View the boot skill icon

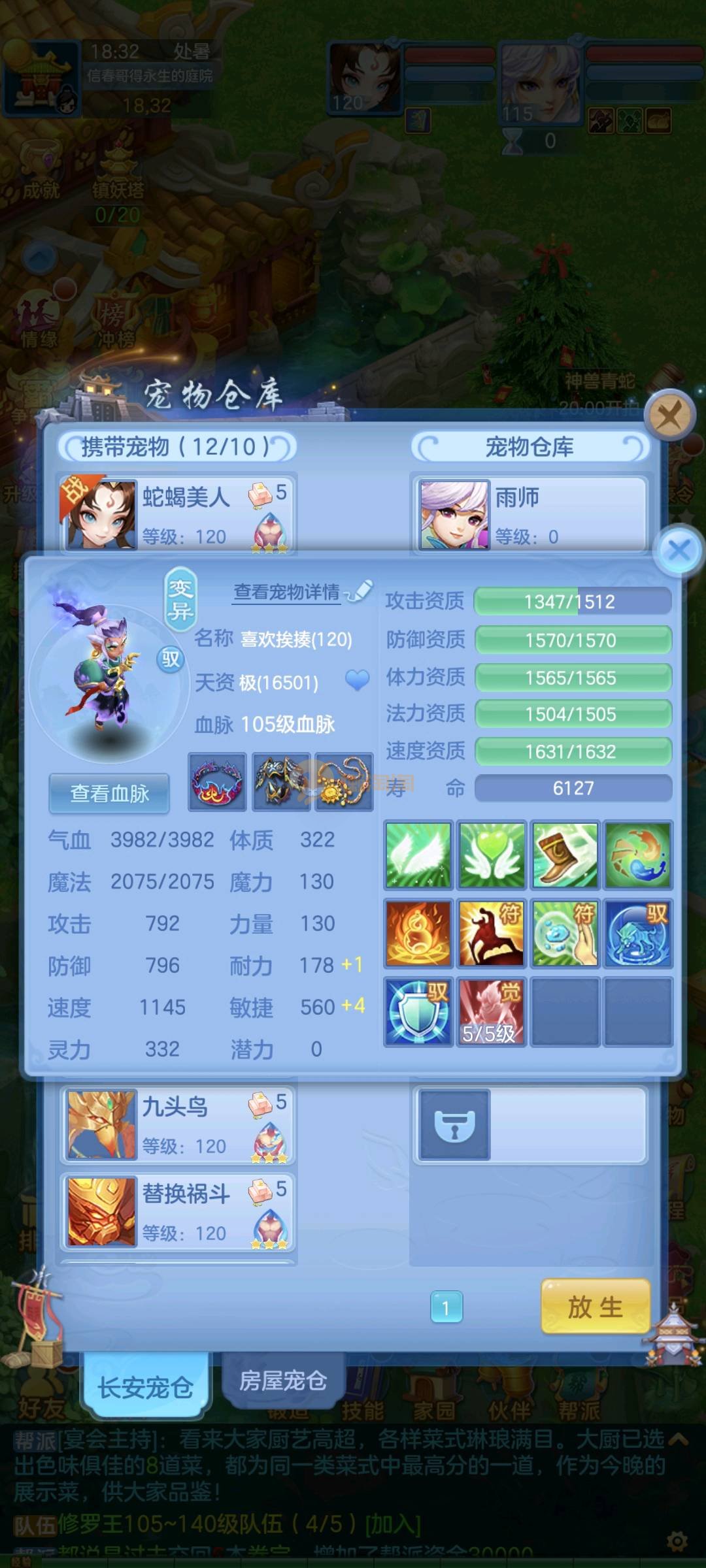click(x=565, y=855)
